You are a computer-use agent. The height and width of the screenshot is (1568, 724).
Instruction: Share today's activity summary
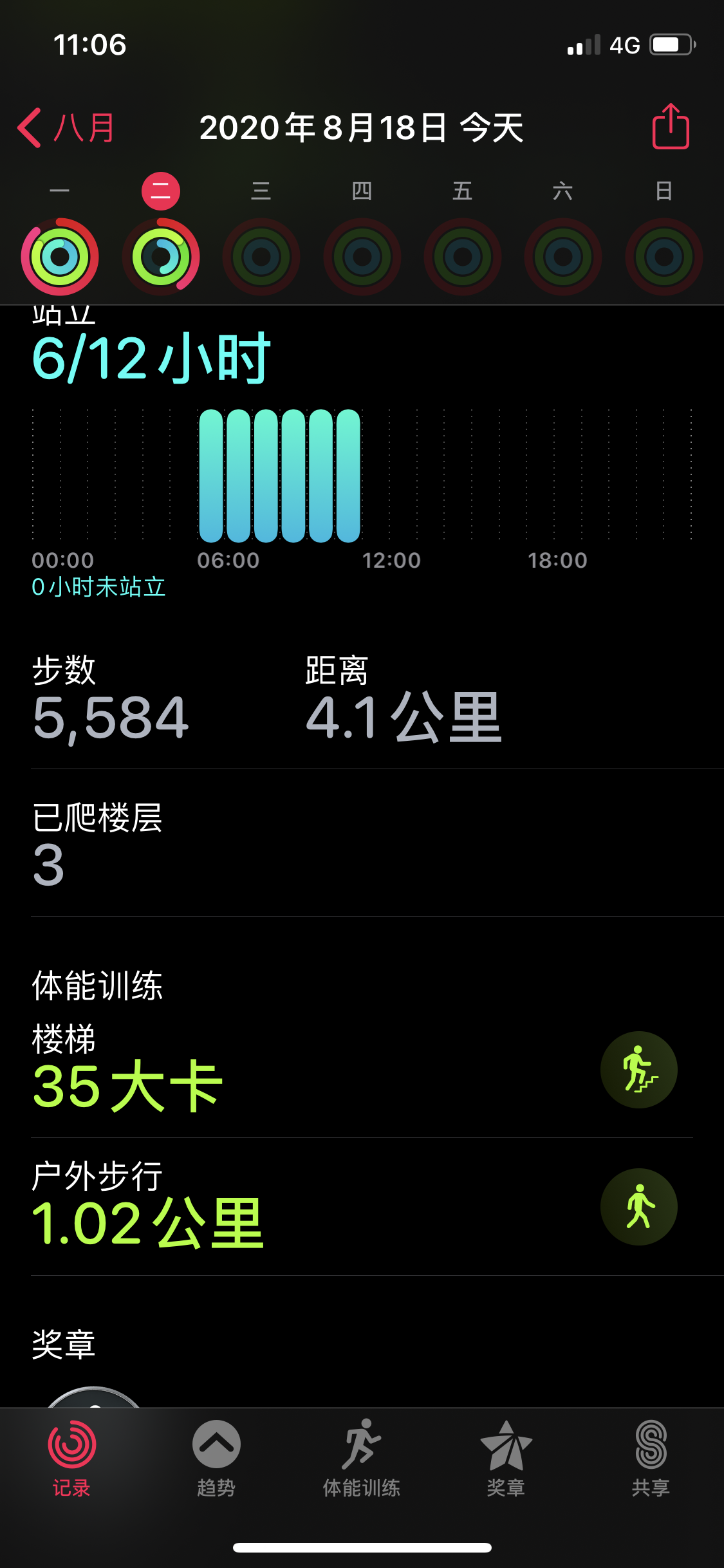pos(671,127)
